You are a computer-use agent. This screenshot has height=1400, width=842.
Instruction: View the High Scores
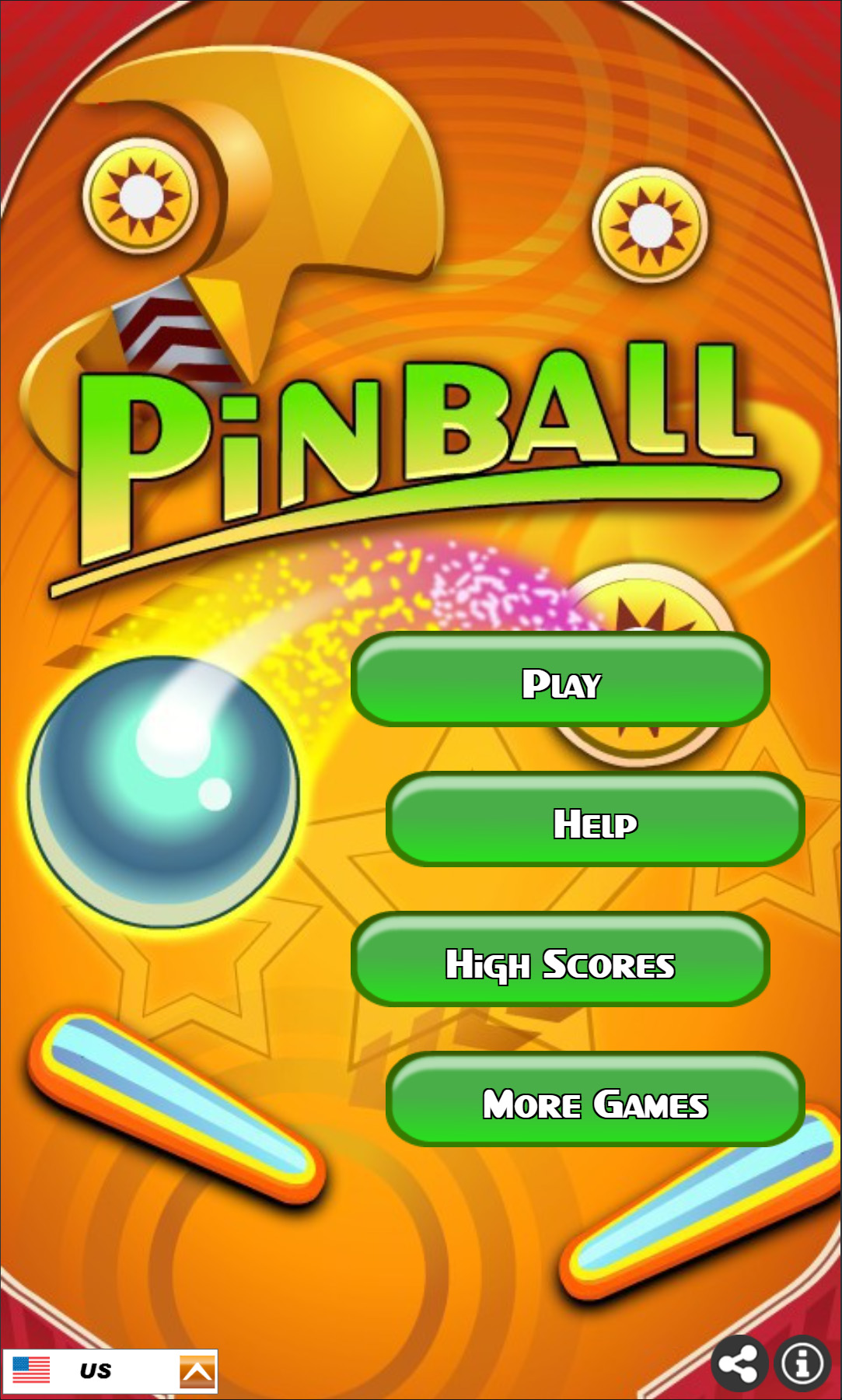click(x=560, y=961)
